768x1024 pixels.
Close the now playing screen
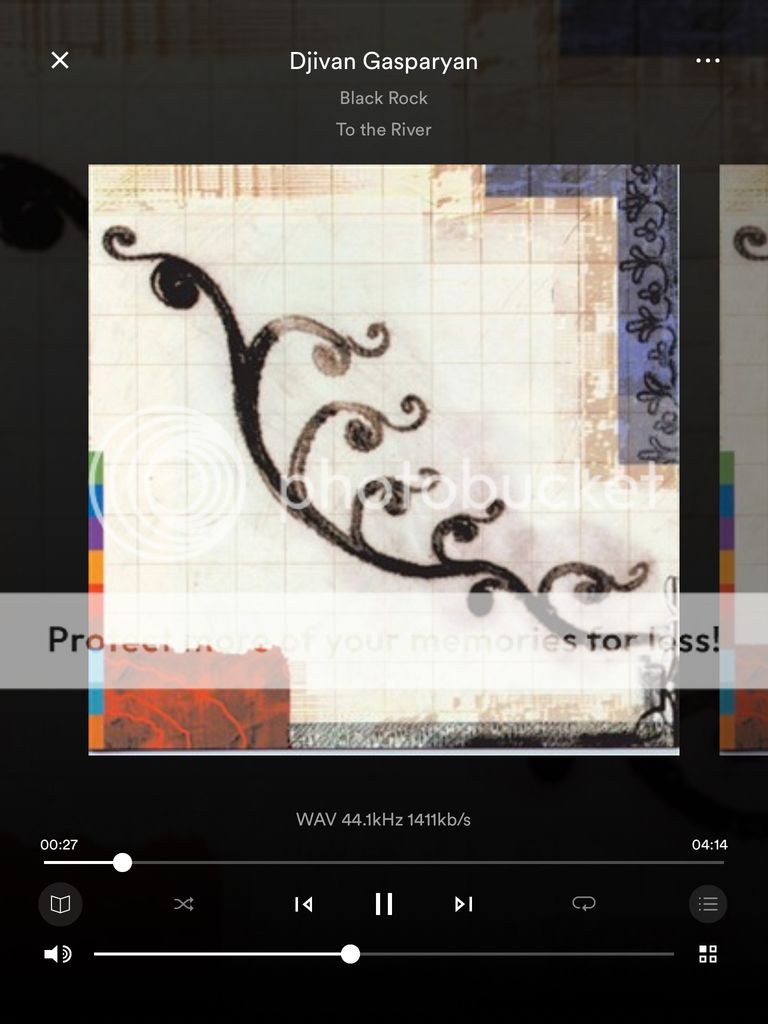(60, 60)
